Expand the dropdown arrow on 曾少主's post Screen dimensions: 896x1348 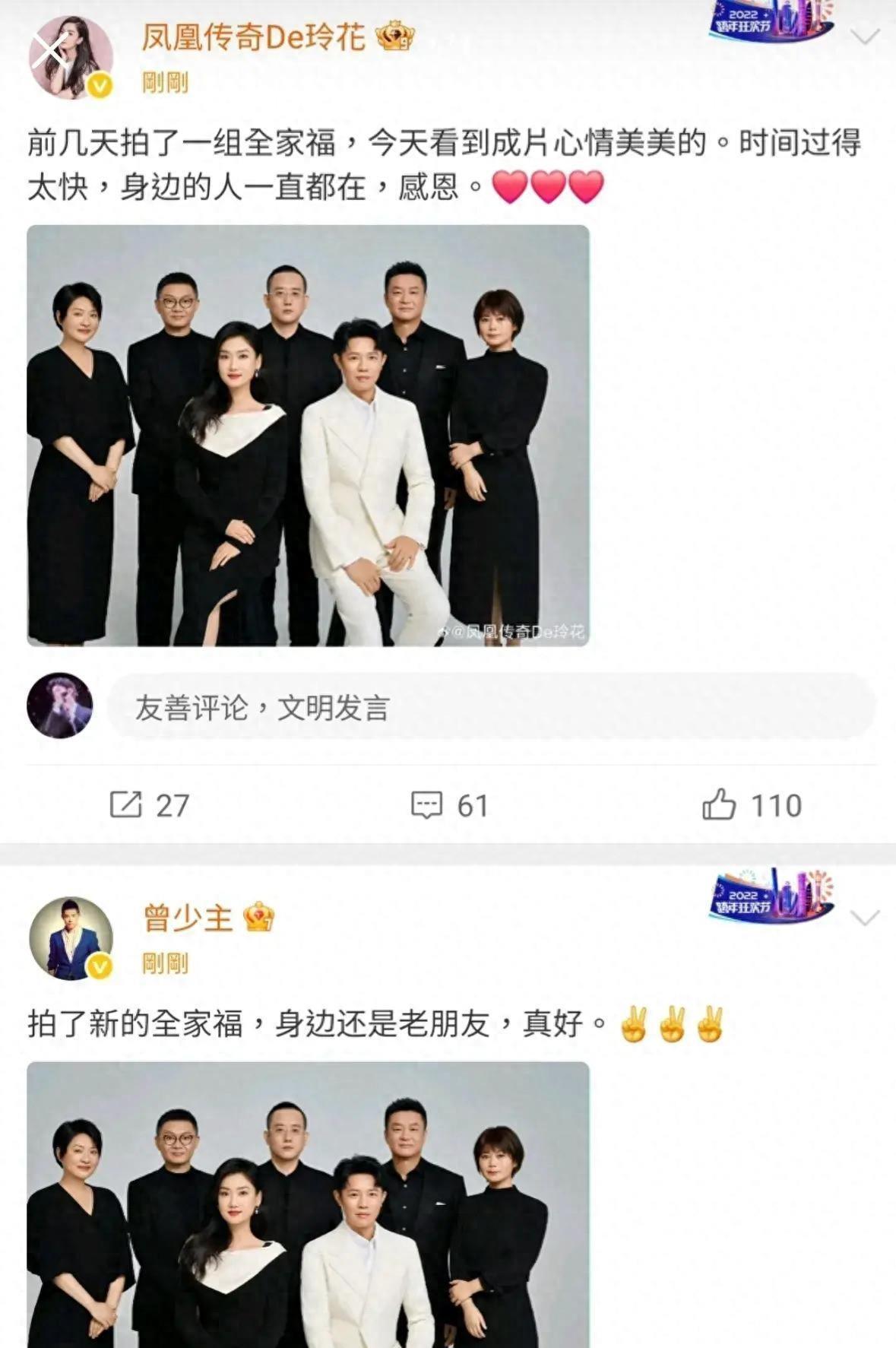(x=865, y=918)
